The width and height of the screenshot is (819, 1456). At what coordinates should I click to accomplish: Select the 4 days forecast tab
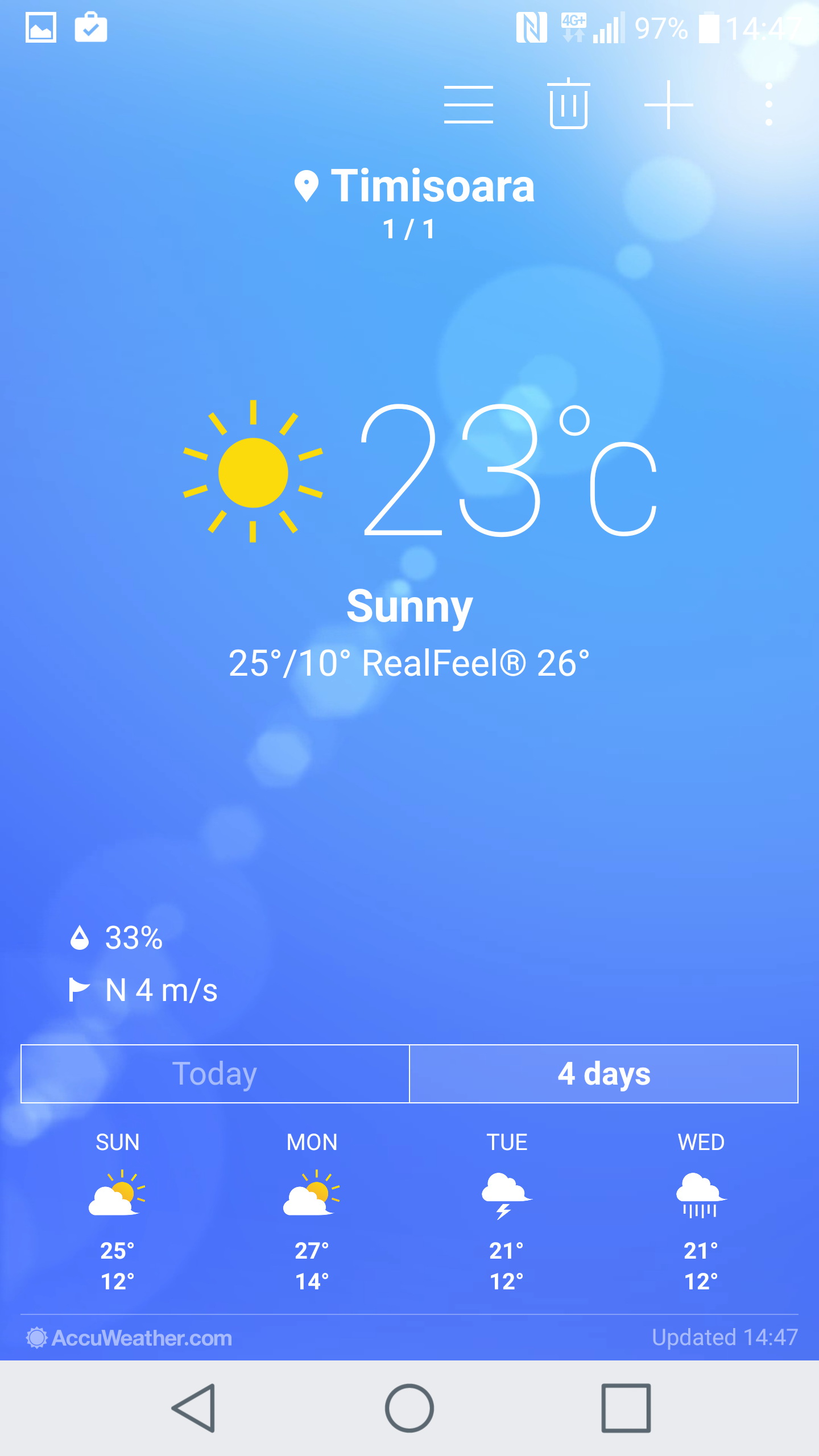[603, 1074]
